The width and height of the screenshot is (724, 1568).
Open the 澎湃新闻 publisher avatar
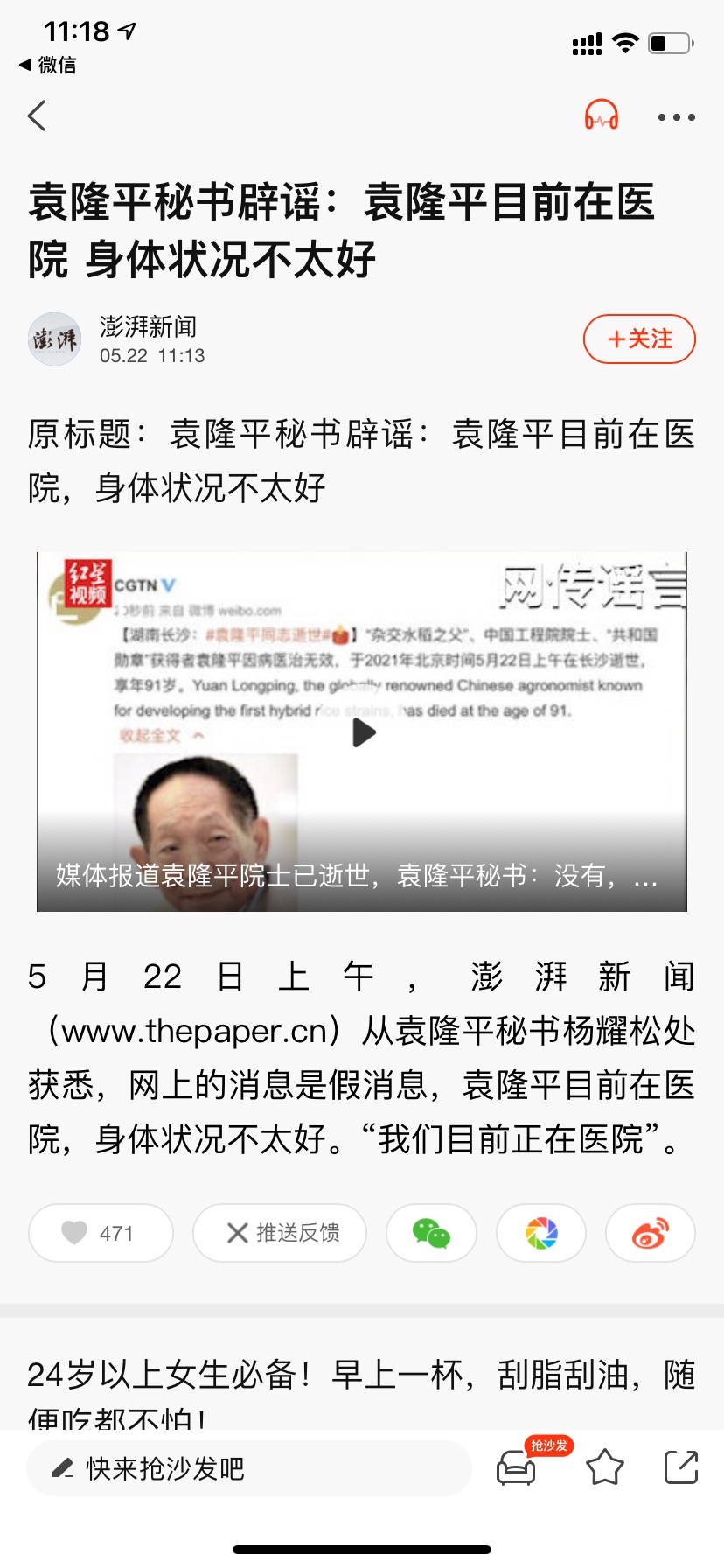[x=55, y=339]
